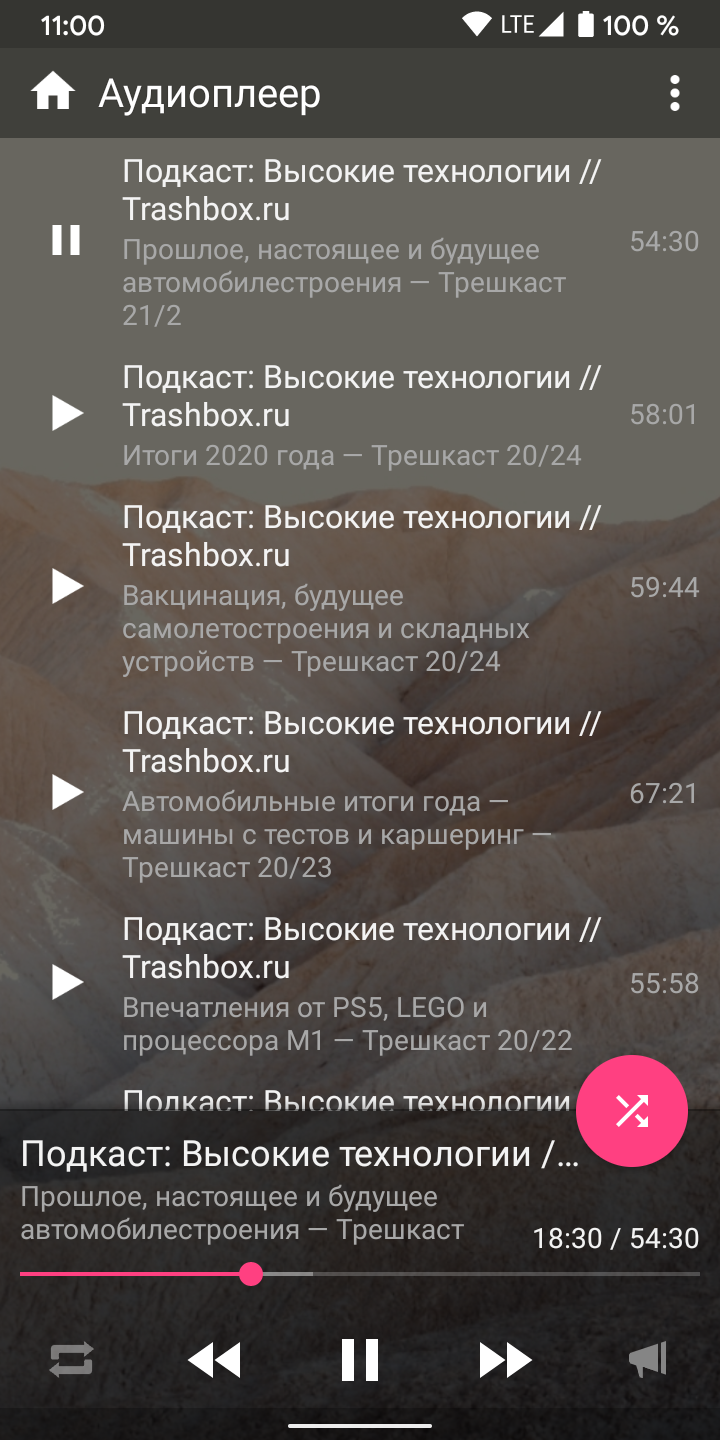Tap the megaphone icon in the player
This screenshot has height=1440, width=720.
[x=647, y=1360]
